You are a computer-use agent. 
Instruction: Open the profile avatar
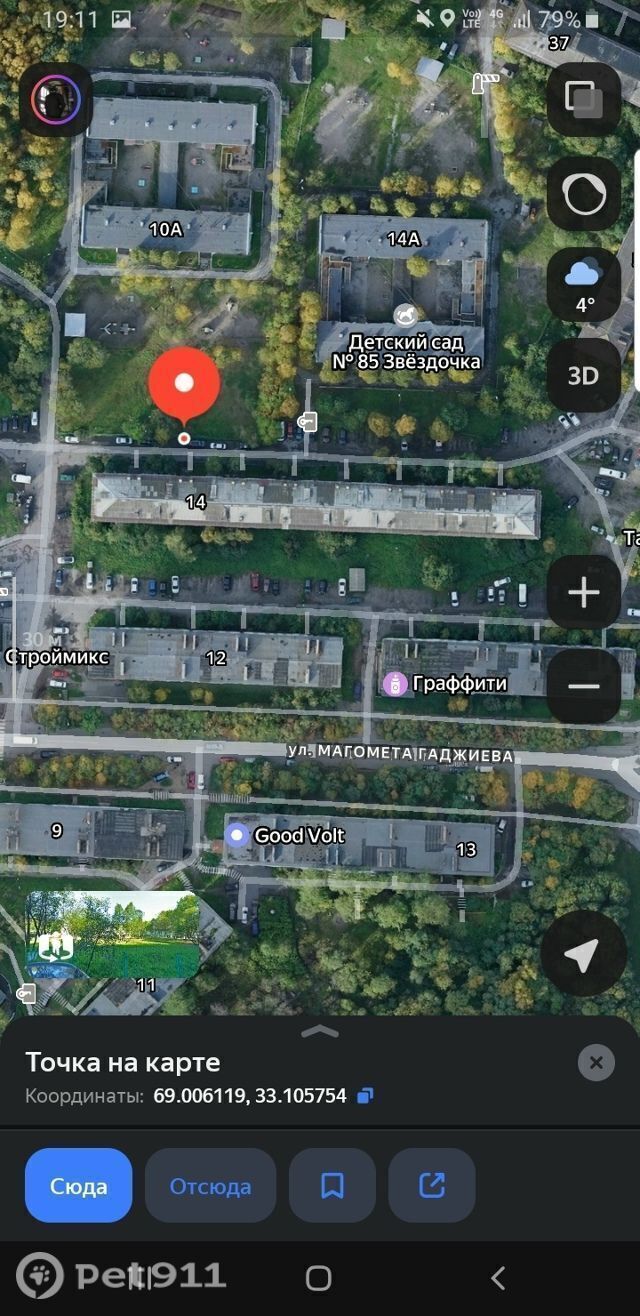[55, 99]
